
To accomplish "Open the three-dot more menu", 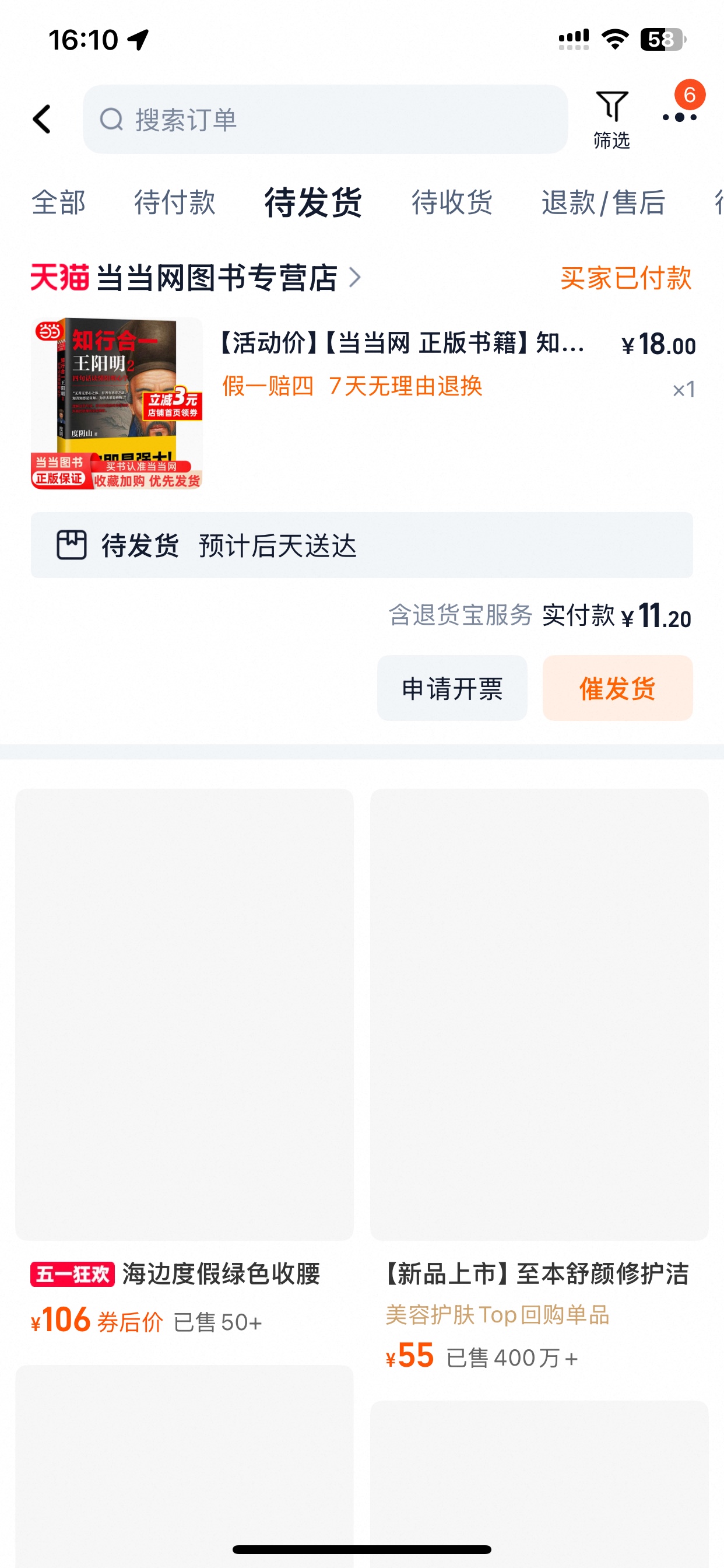I will [680, 117].
